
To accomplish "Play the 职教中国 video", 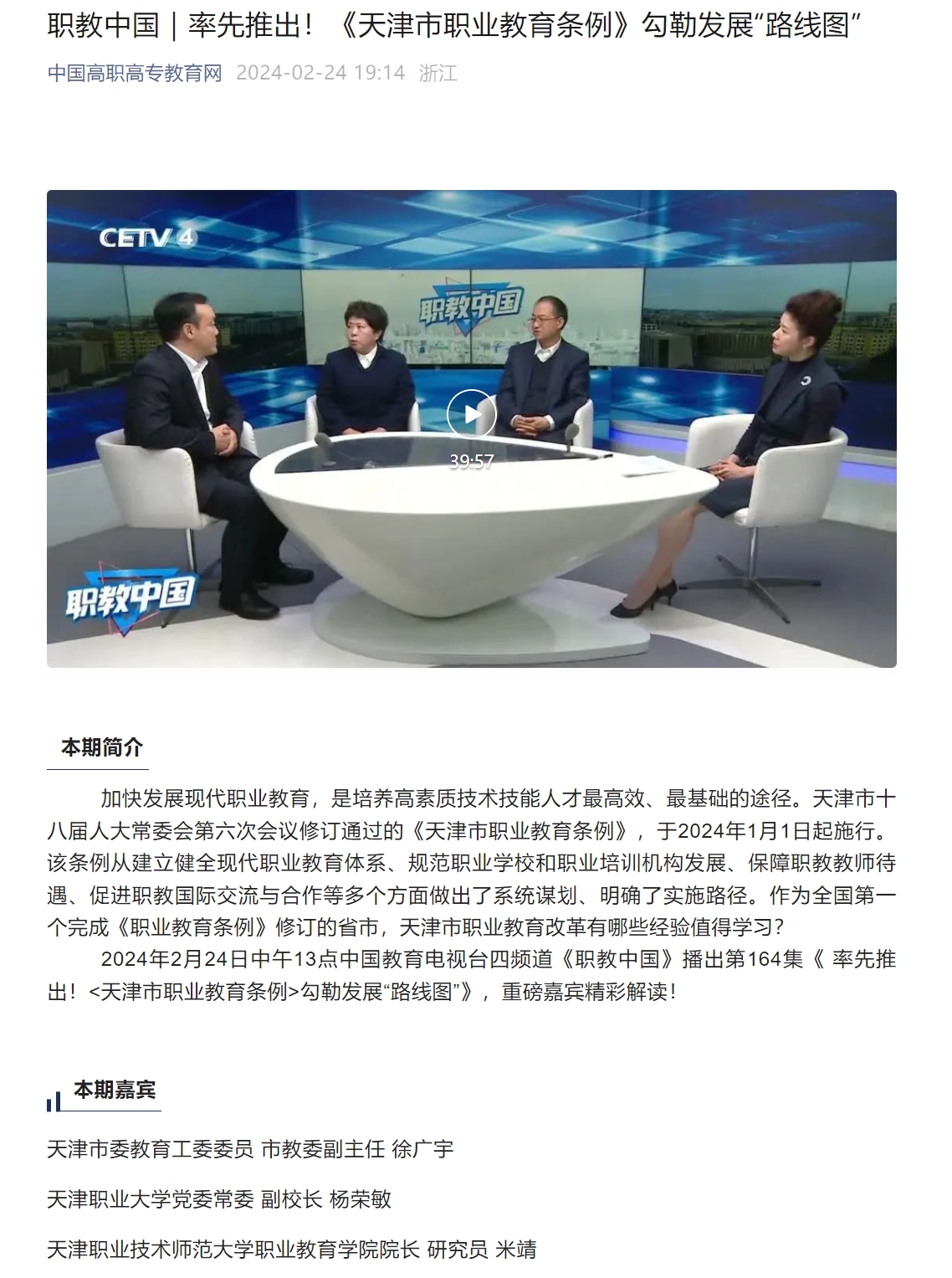I will [471, 414].
